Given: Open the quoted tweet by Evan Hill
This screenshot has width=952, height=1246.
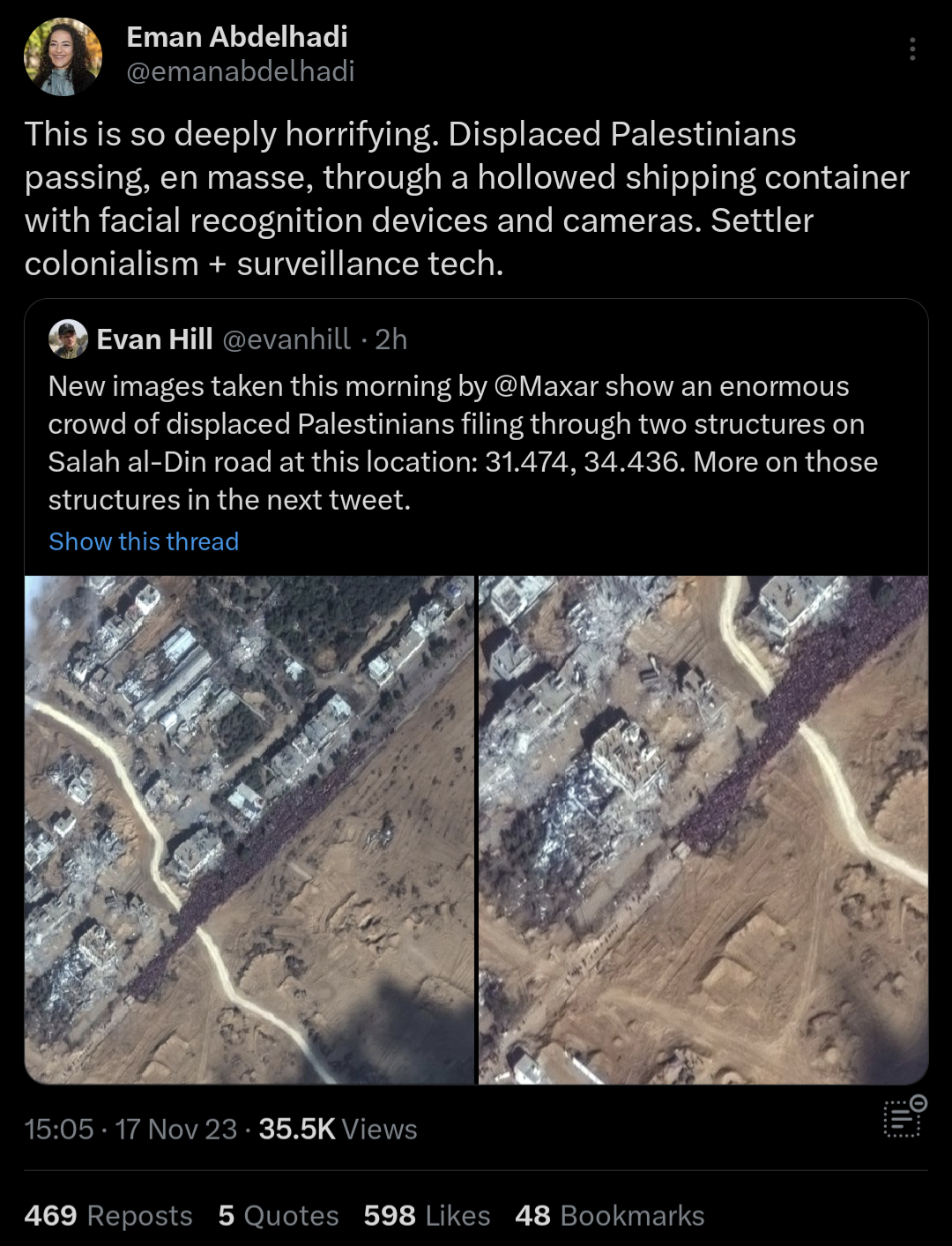Looking at the screenshot, I should click(462, 443).
